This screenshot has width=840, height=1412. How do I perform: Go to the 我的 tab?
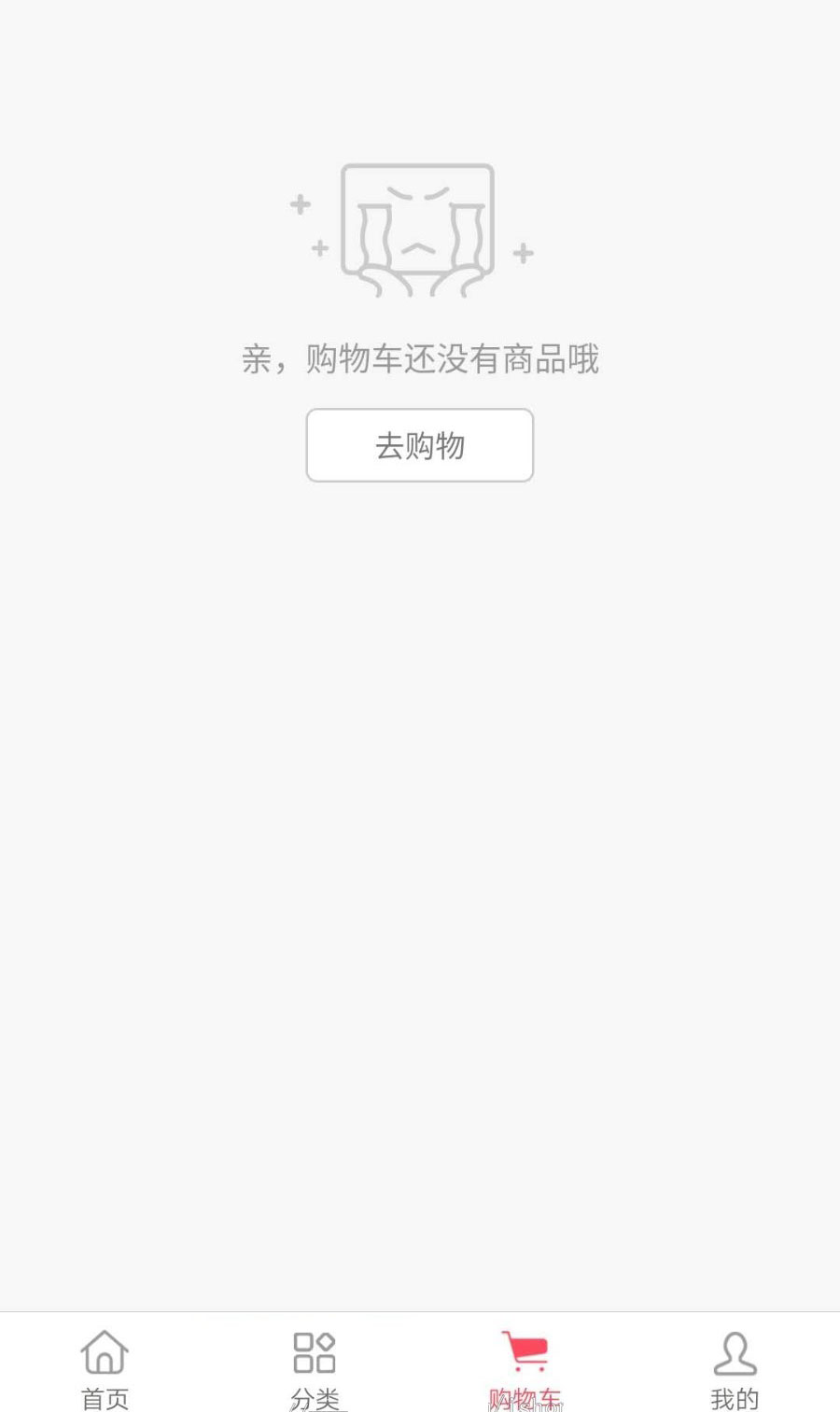coord(735,1368)
